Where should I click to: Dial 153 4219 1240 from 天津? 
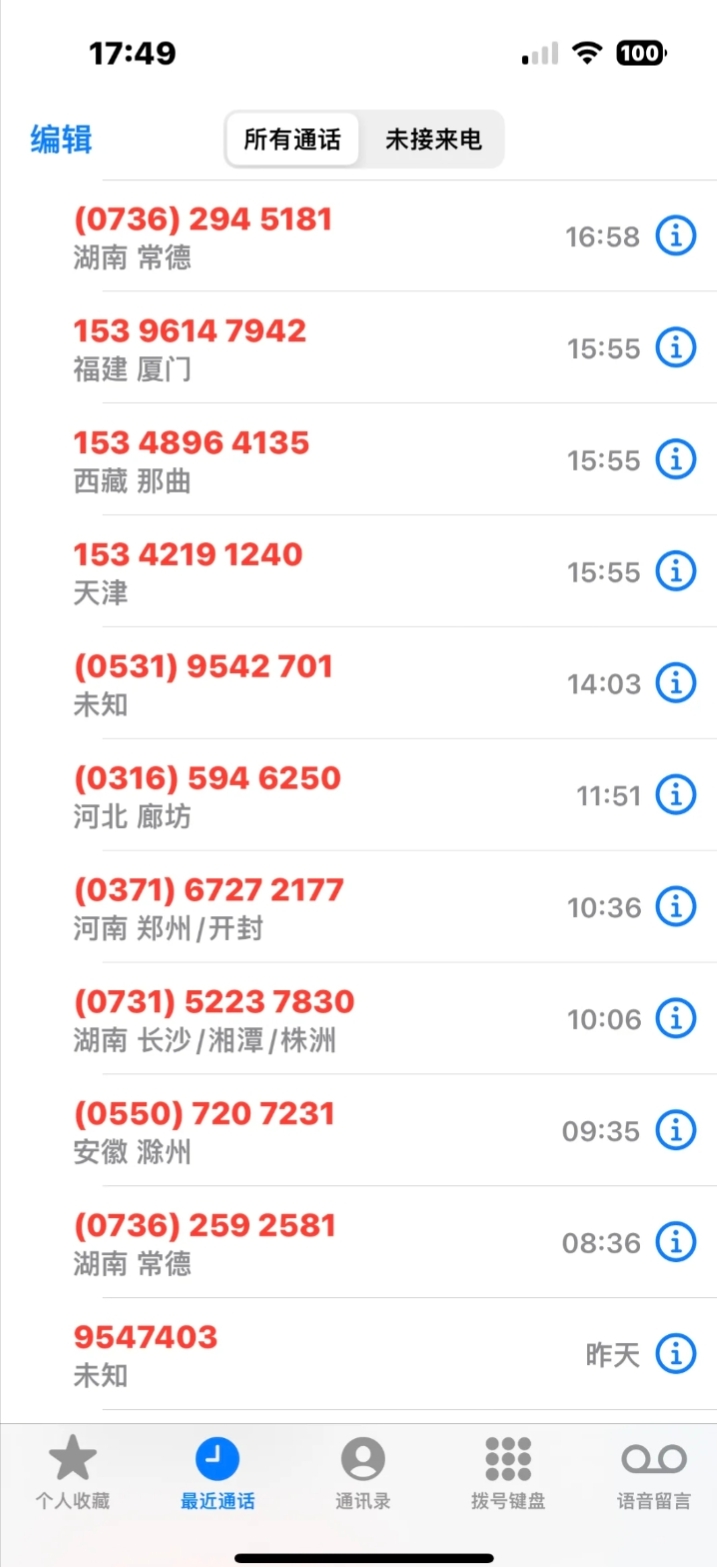(x=359, y=572)
